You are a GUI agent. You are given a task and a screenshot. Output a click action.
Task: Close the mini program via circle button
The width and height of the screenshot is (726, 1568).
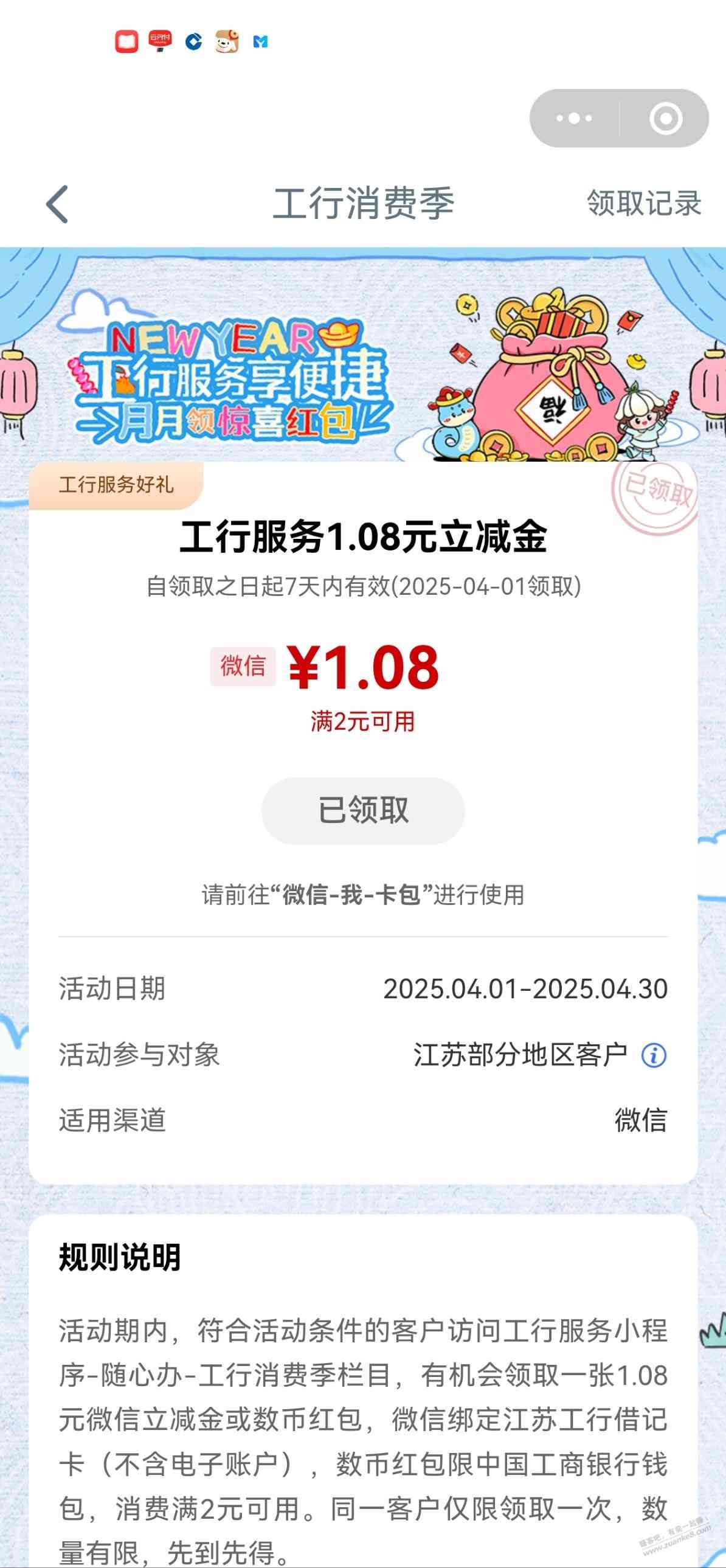pyautogui.click(x=665, y=118)
